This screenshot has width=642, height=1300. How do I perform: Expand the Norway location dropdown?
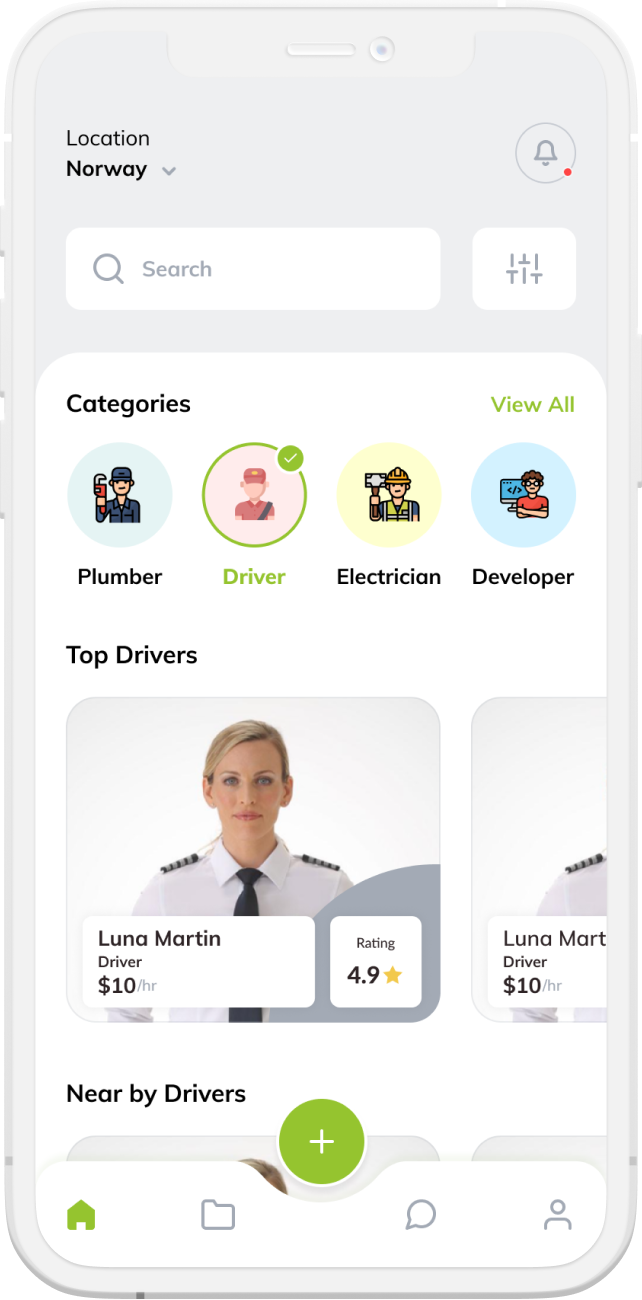[x=169, y=171]
